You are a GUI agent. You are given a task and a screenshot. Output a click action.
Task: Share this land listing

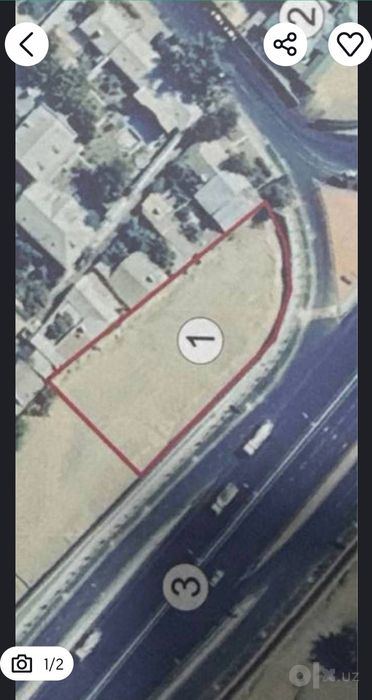[x=285, y=45]
